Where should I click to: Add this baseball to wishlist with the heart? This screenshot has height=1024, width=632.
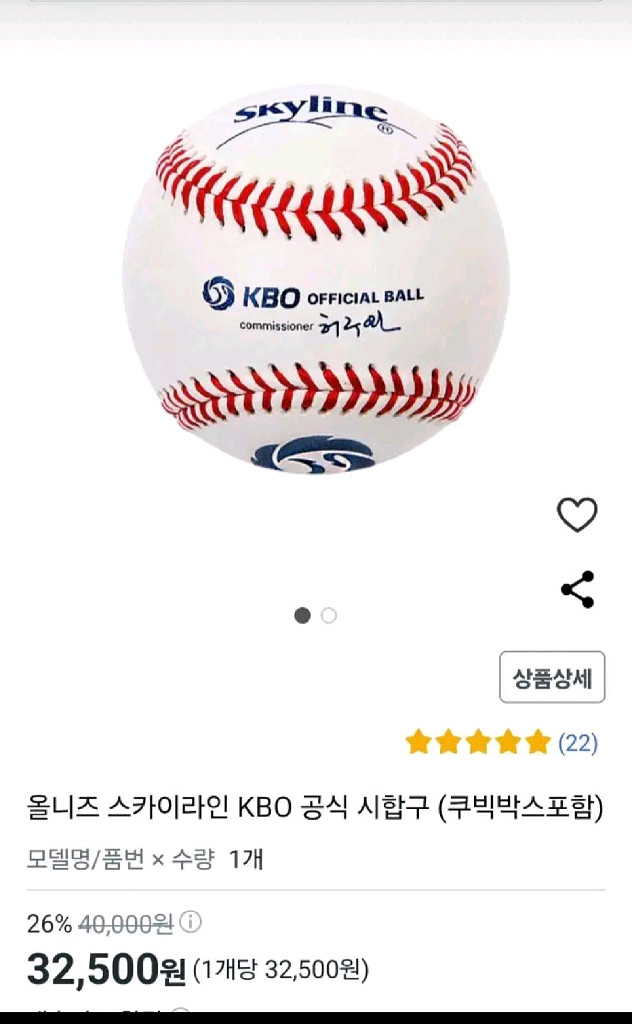[x=577, y=515]
